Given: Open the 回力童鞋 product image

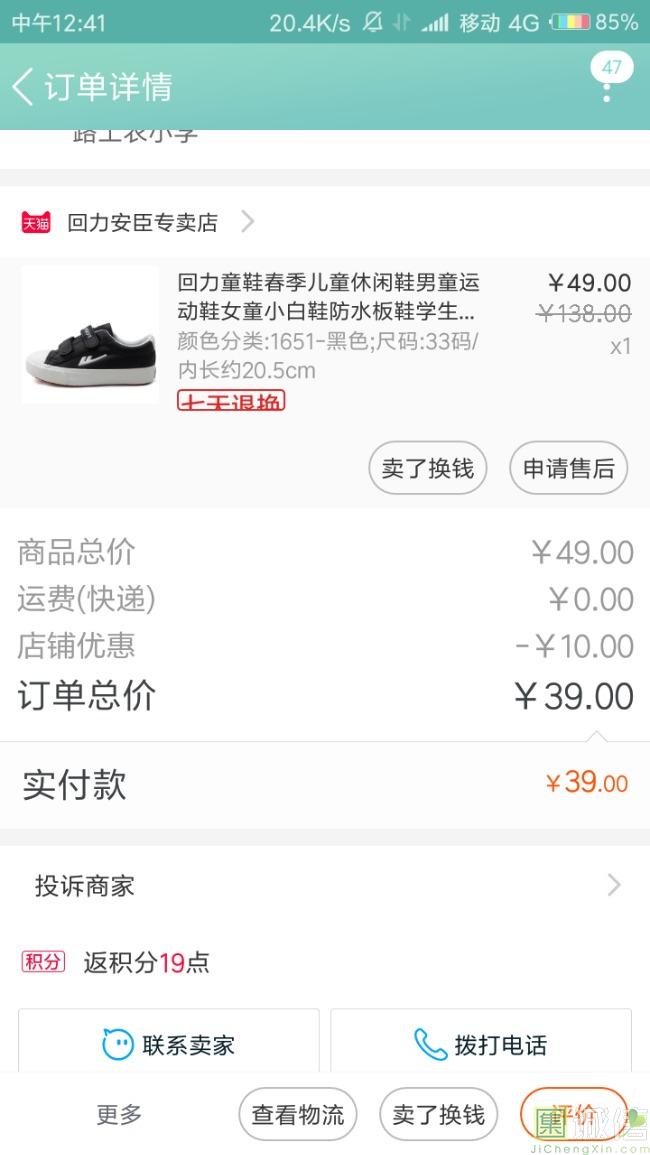Looking at the screenshot, I should pyautogui.click(x=90, y=334).
